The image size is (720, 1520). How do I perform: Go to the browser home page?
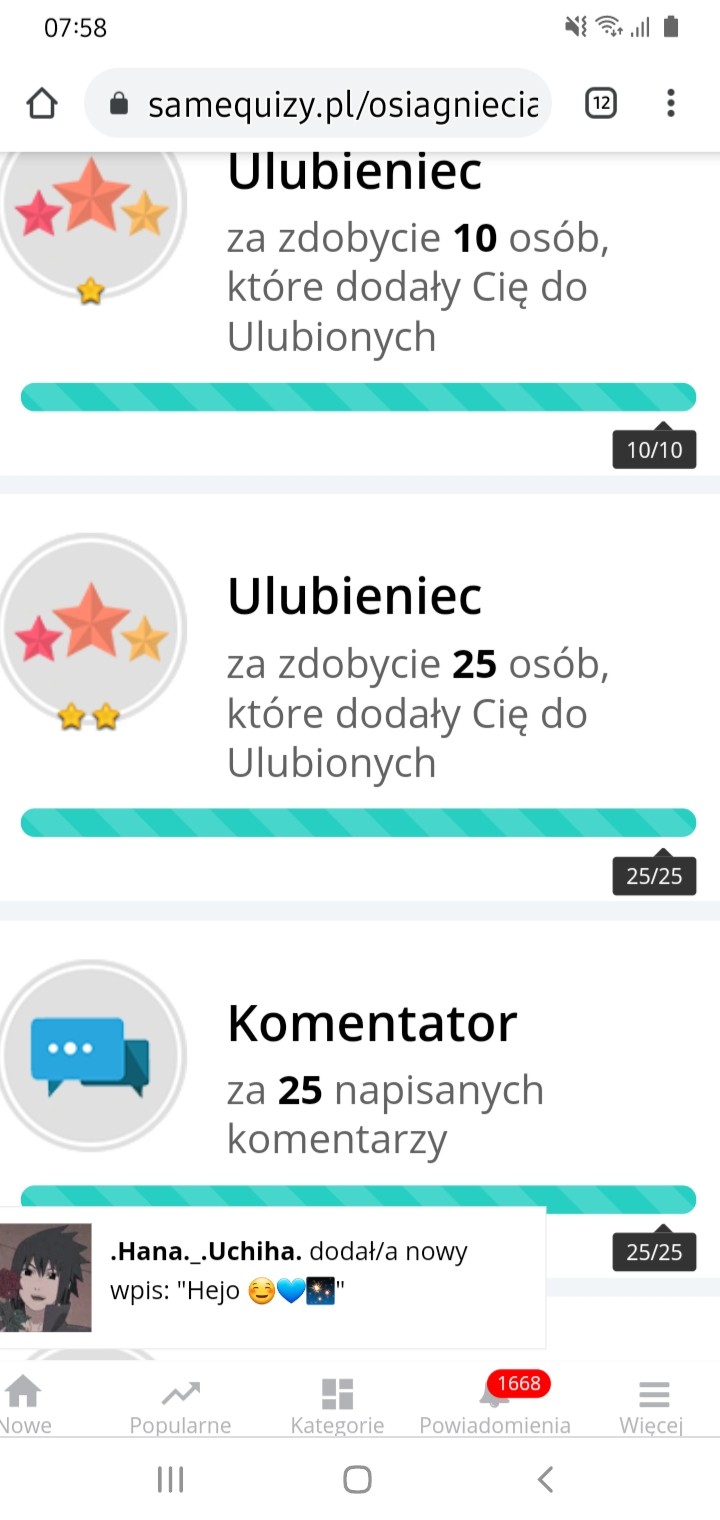42,104
